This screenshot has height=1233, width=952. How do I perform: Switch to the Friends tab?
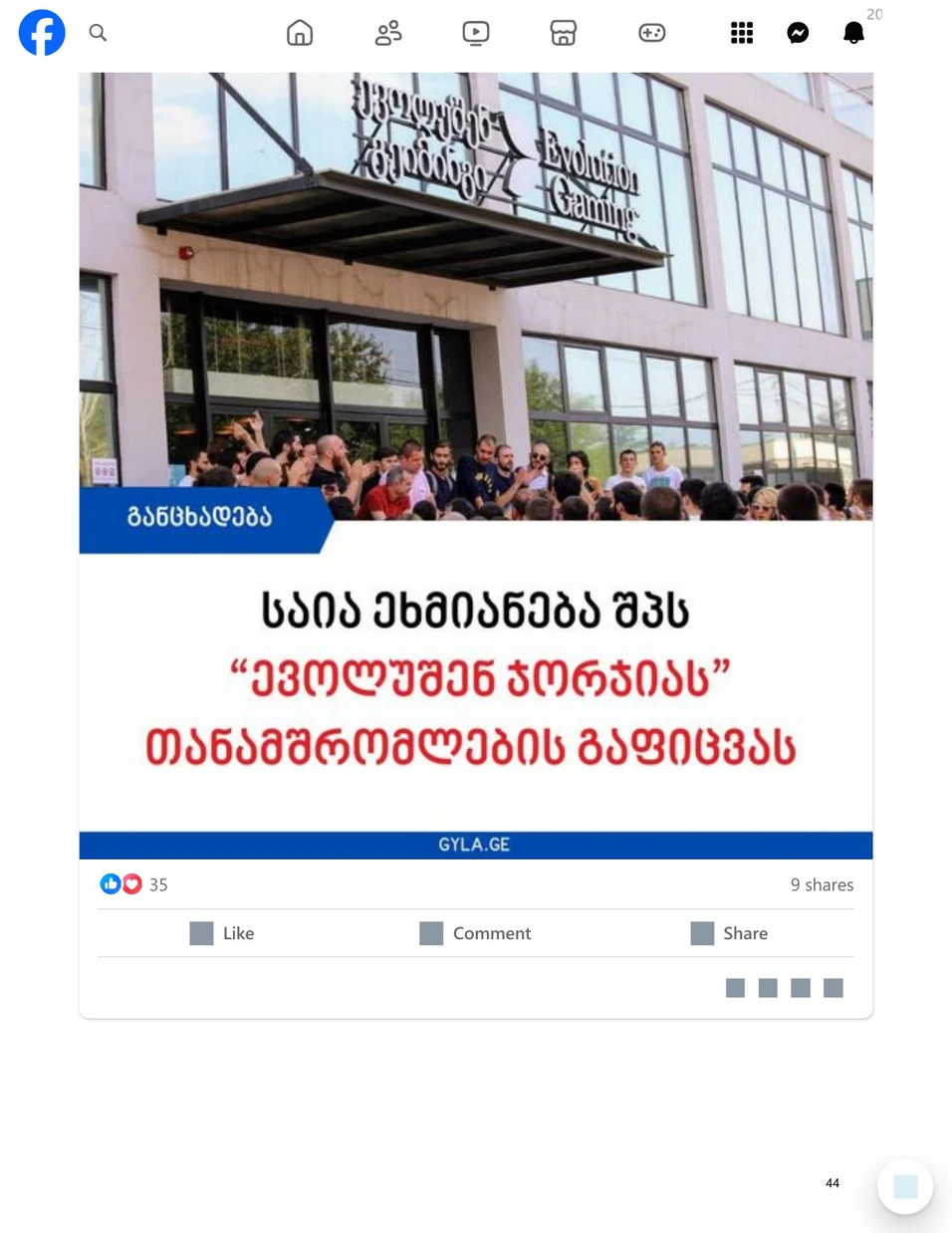pos(388,33)
